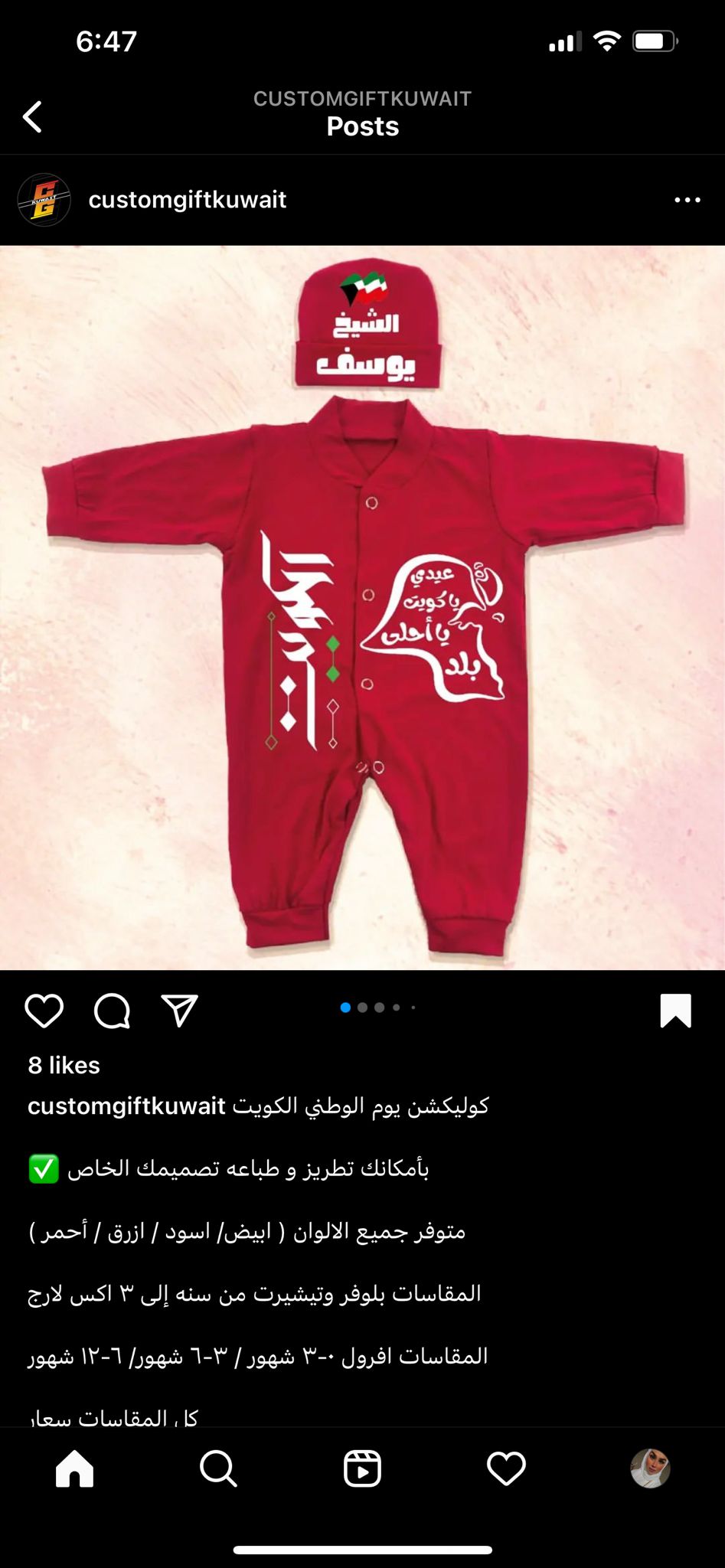Like the post with the heart icon
The image size is (725, 1568).
[x=44, y=1011]
